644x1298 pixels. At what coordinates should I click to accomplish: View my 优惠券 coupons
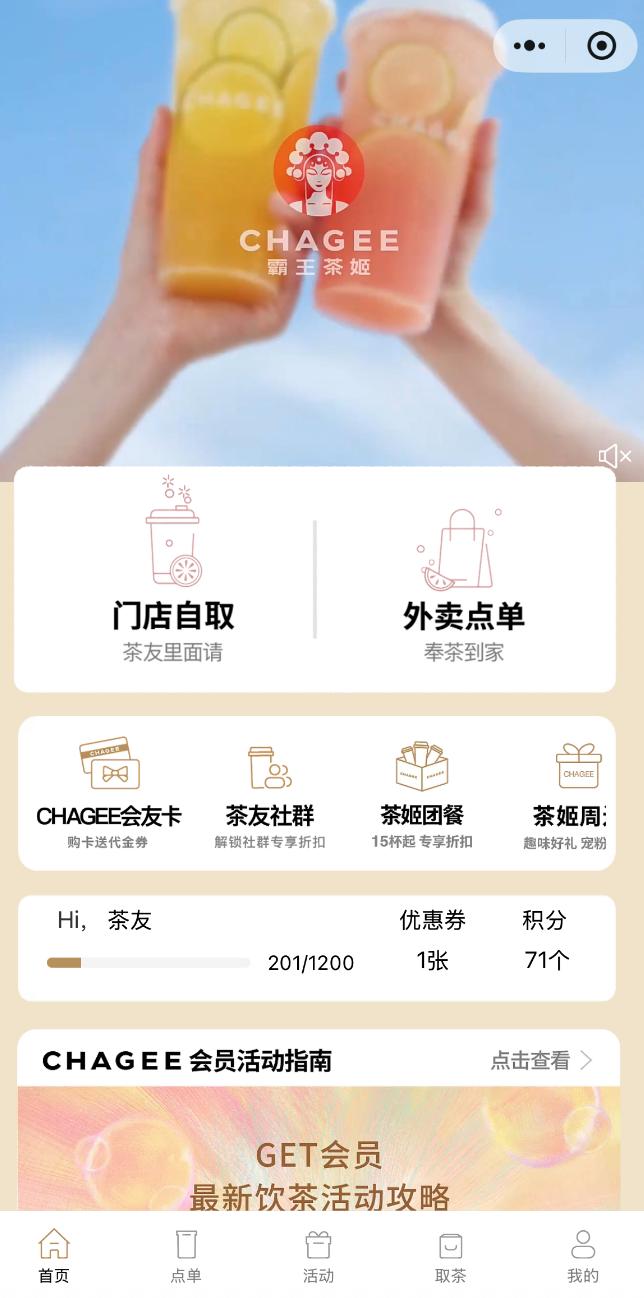click(432, 941)
